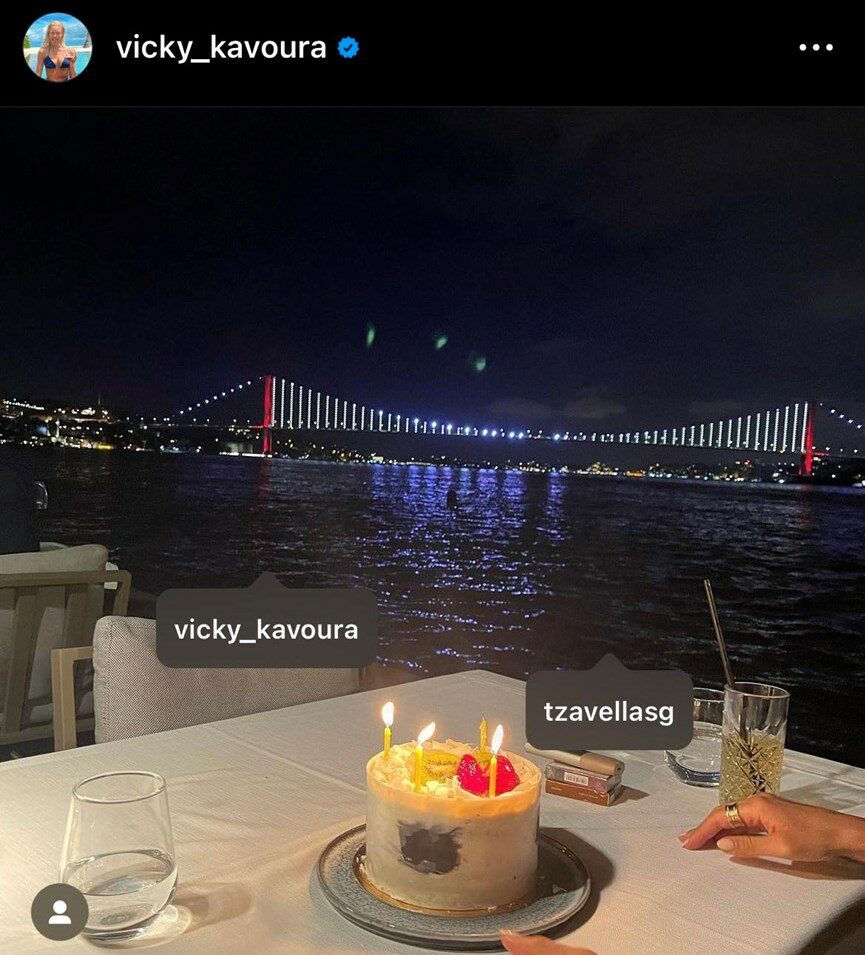Tap the vicky_kavoura username header

tap(221, 47)
